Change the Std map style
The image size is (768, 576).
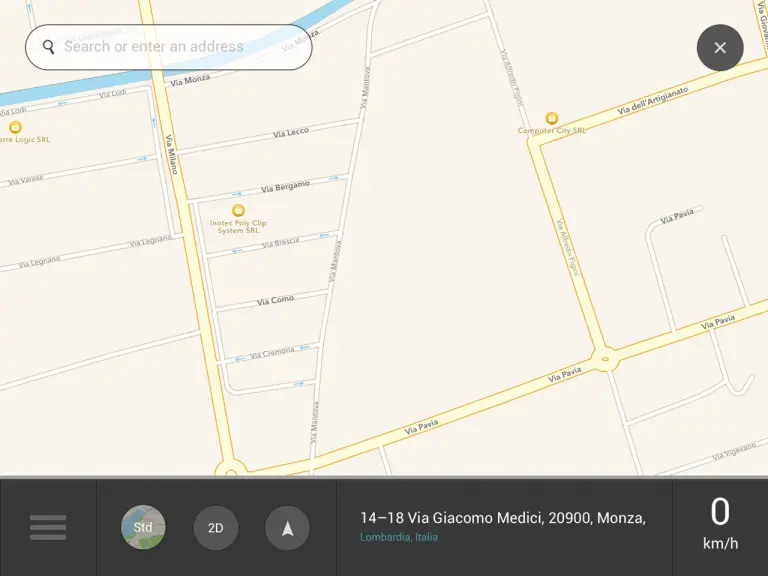(x=143, y=527)
